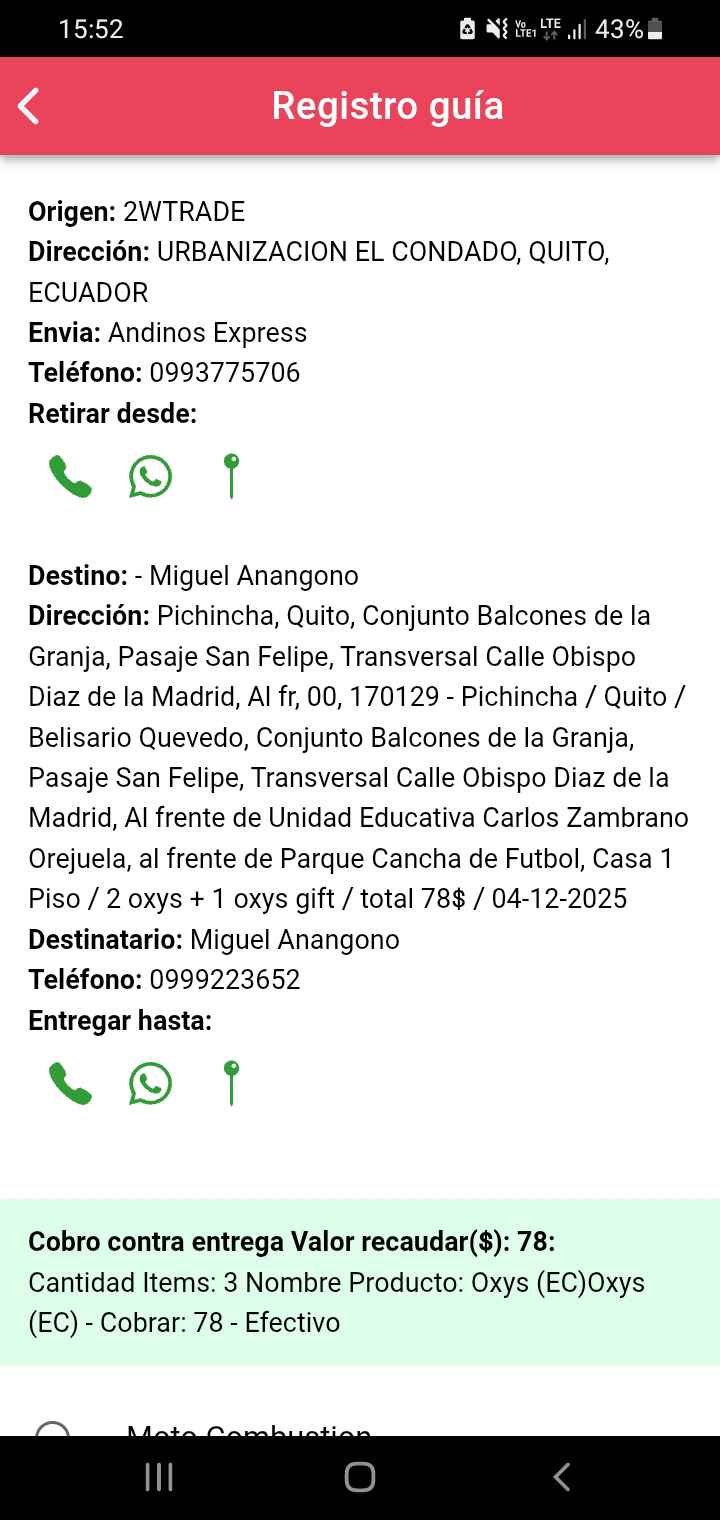Go to the system home screen

pos(359,1477)
